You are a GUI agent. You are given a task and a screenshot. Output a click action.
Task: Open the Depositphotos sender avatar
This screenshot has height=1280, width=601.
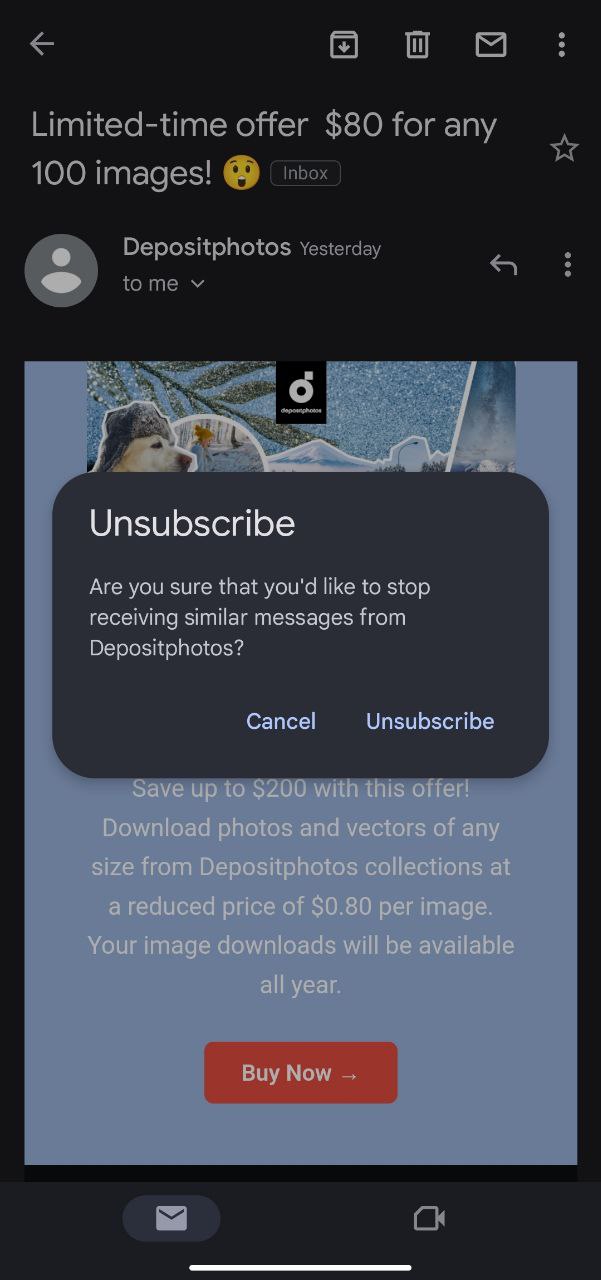(61, 270)
